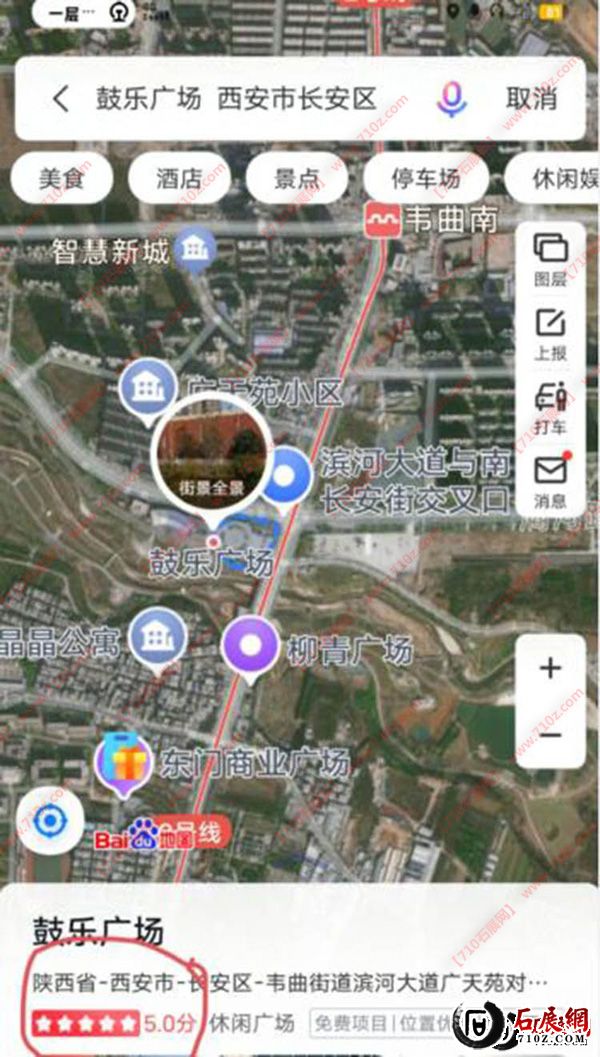
Task: Center the map on my location
Action: [49, 822]
